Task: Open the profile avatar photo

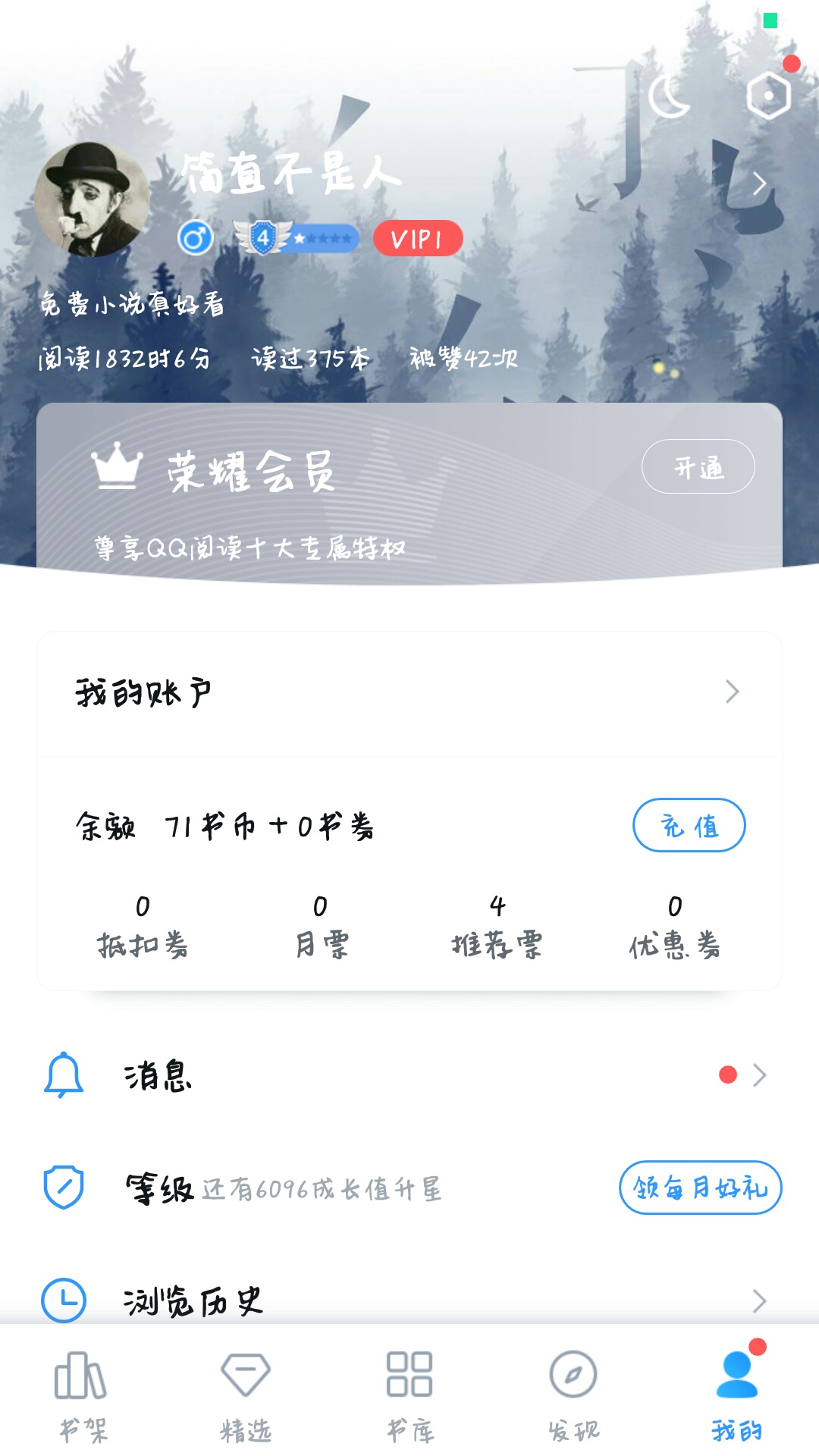Action: tap(92, 199)
